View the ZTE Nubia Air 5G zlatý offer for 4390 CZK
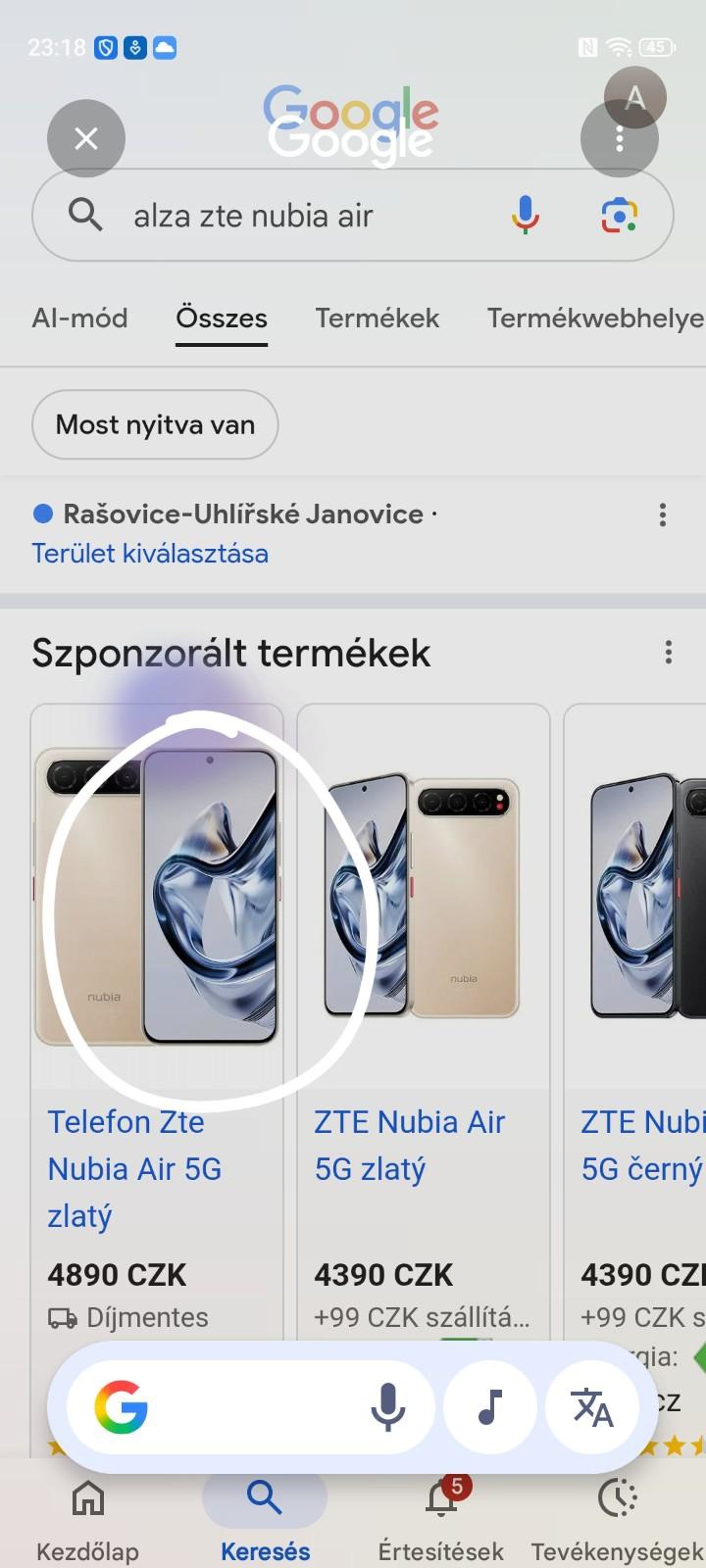Image resolution: width=706 pixels, height=1568 pixels. pos(410,1145)
